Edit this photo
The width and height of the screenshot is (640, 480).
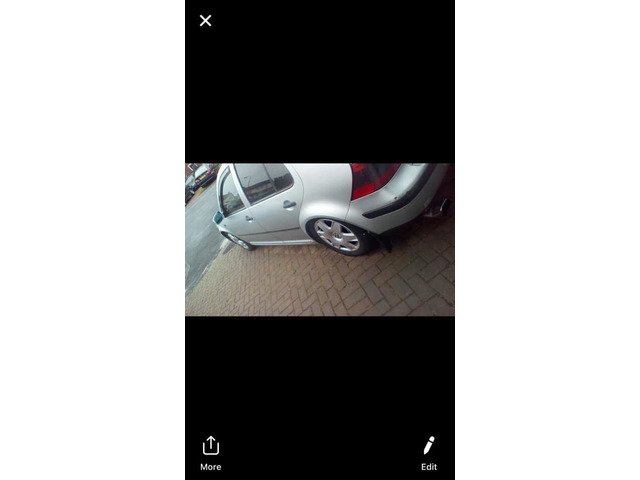429,452
